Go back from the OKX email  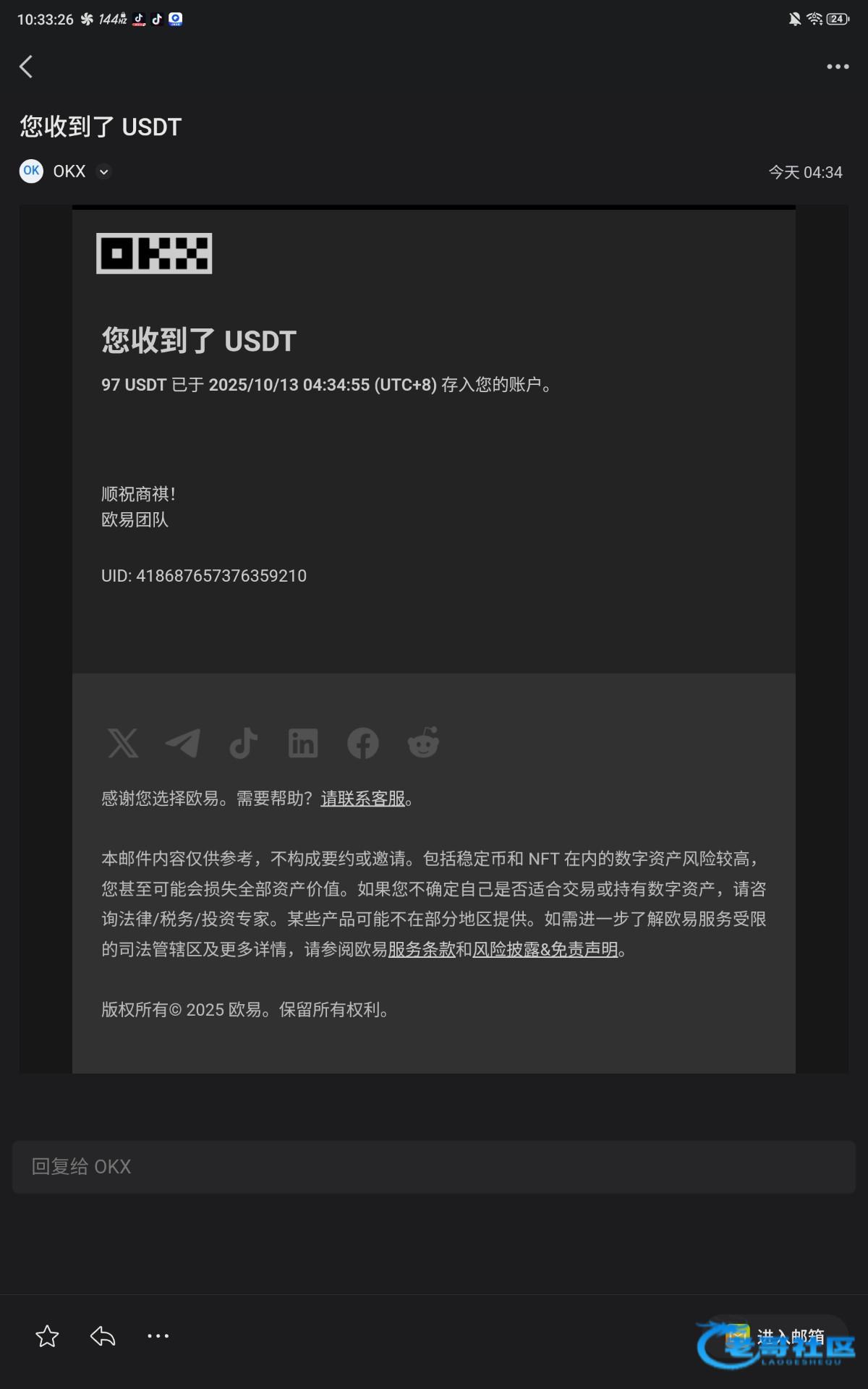(x=26, y=67)
